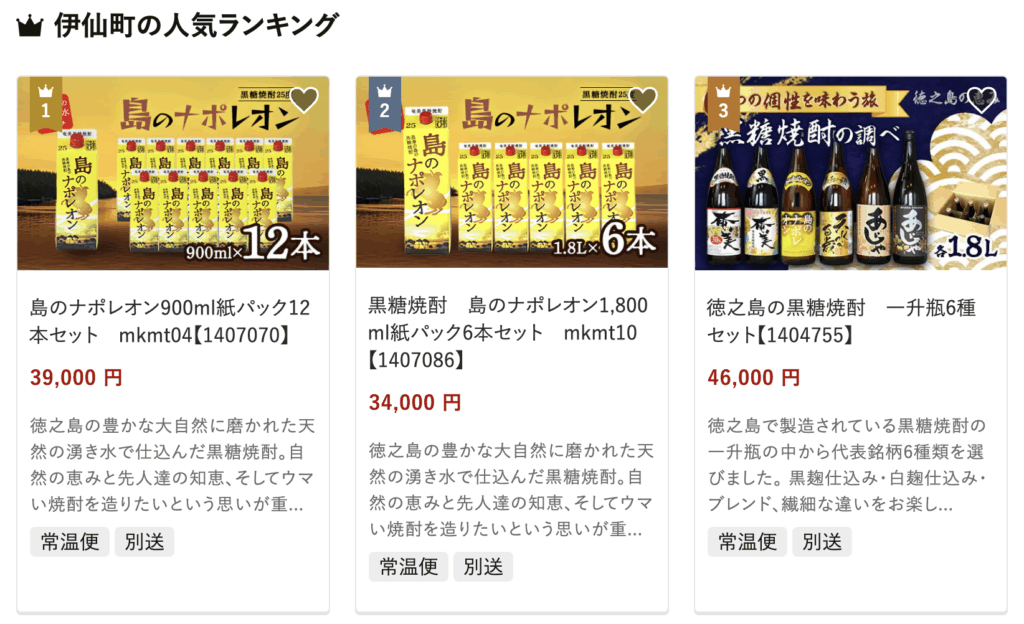The image size is (1024, 624).
Task: Open the 島のナポレオン900ml紙パック12本セット product card
Action: [x=172, y=320]
